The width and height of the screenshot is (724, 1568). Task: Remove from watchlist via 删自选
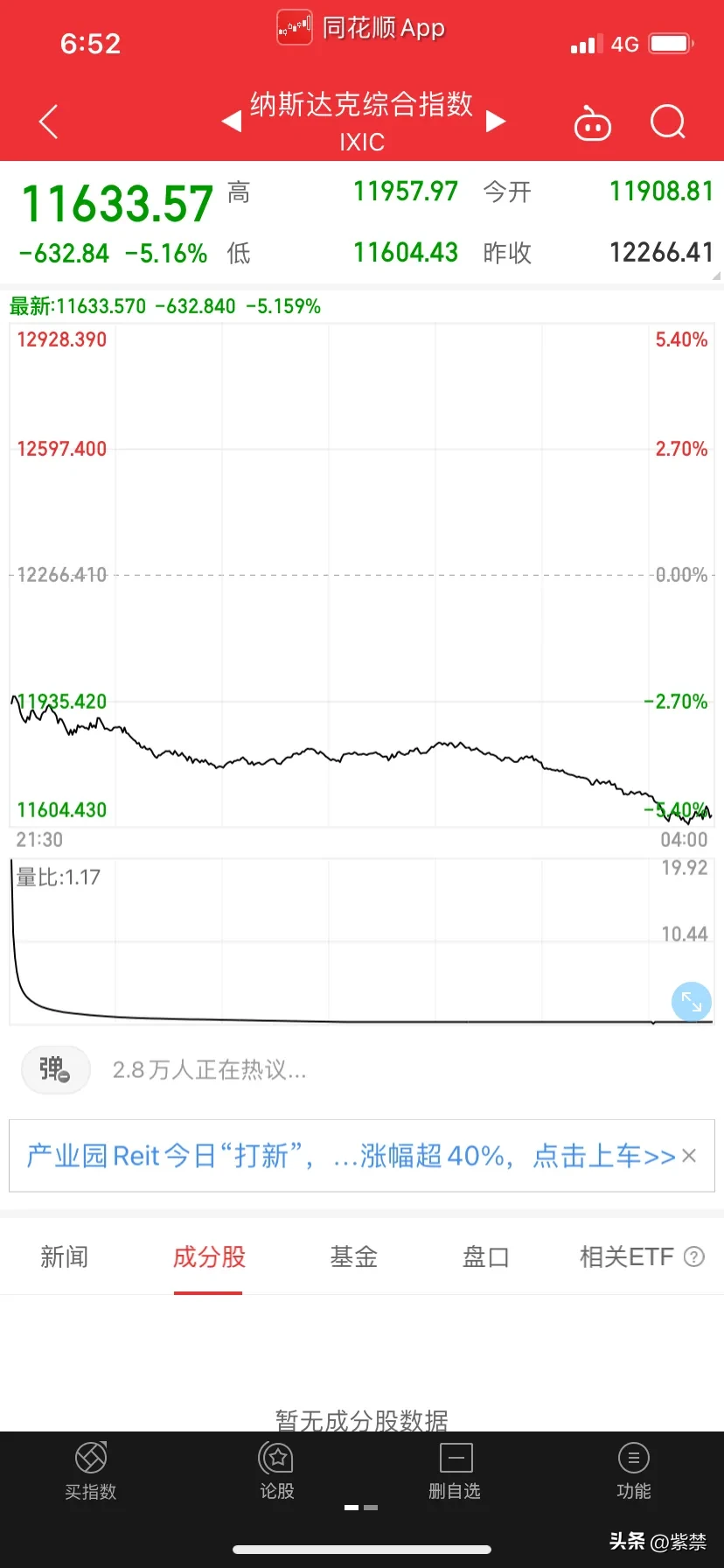pos(455,1470)
